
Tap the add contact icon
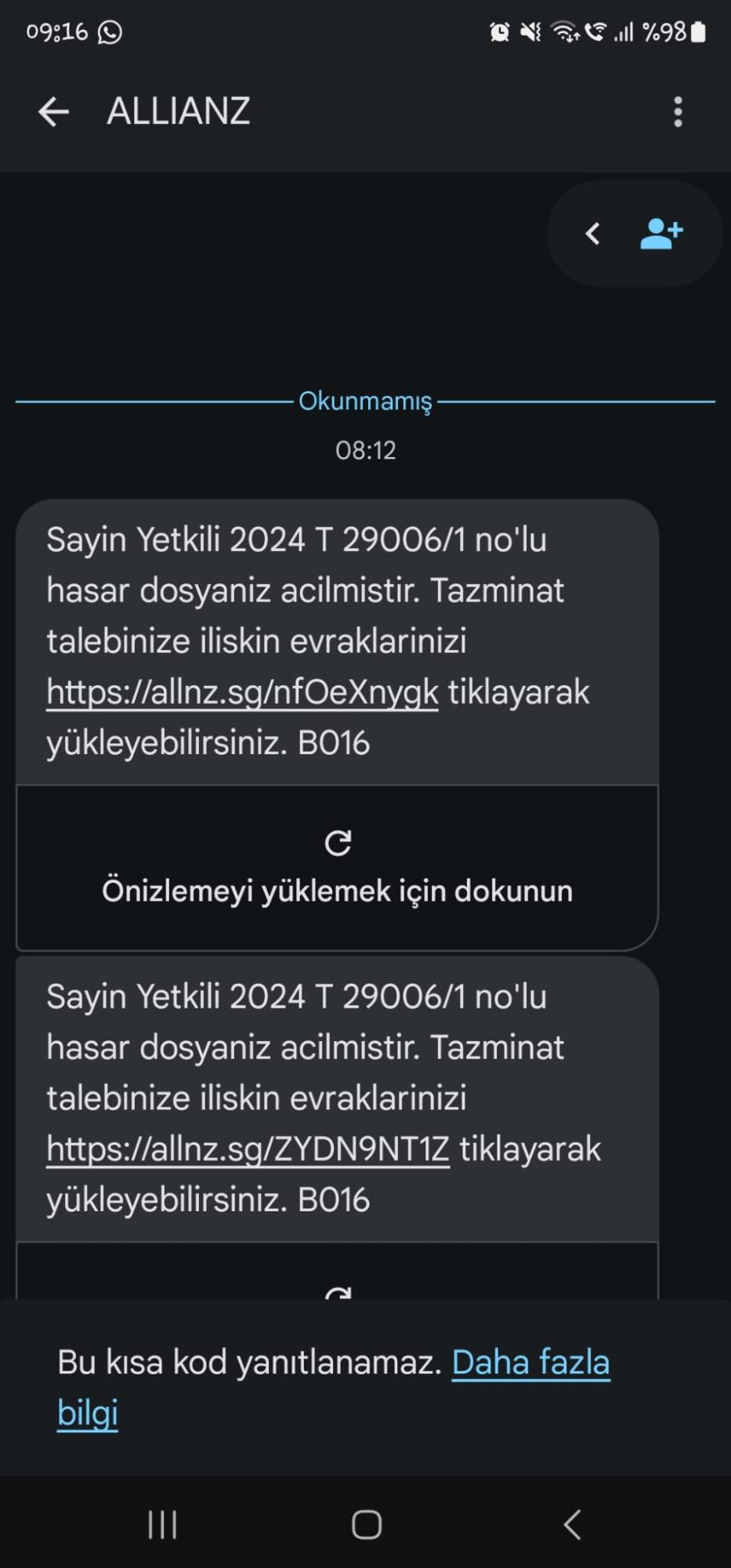click(x=662, y=233)
